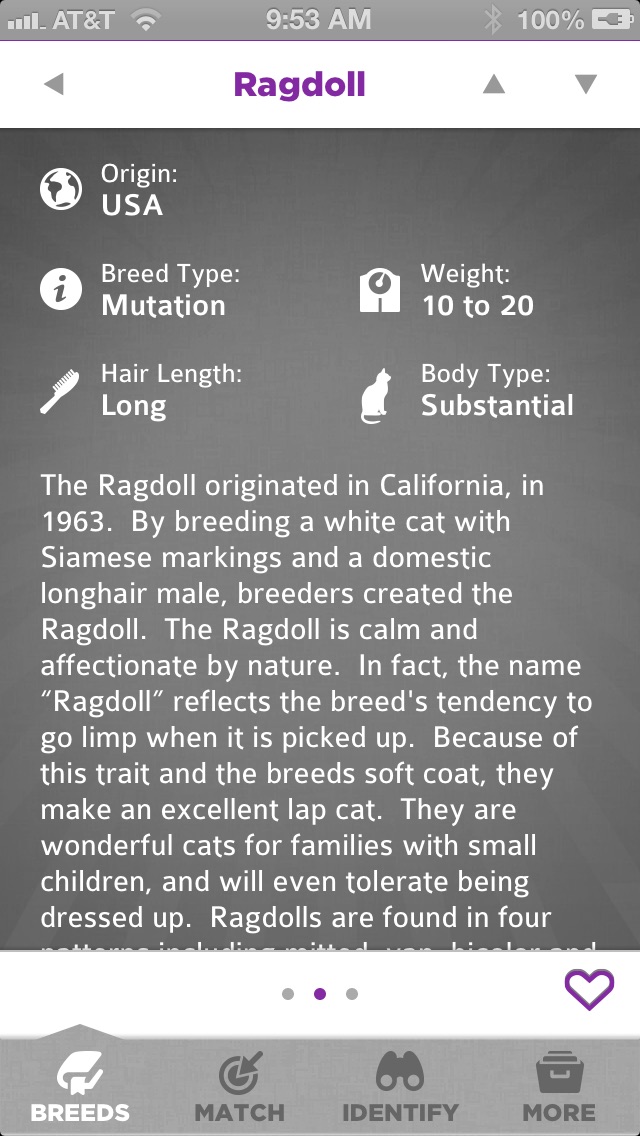Switch to the Identify tab
This screenshot has height=1136, width=640.
pos(400,1087)
